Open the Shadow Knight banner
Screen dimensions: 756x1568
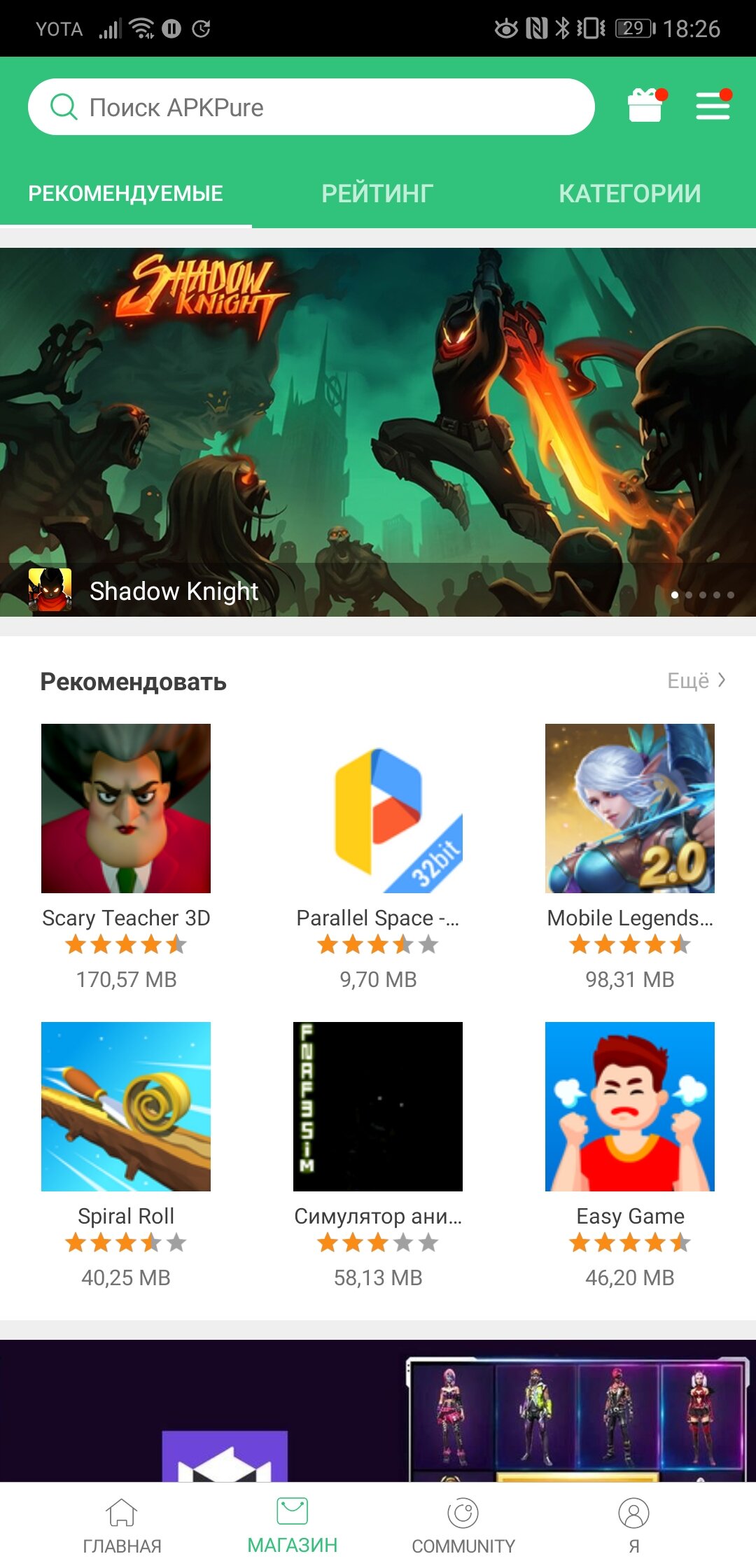378,432
